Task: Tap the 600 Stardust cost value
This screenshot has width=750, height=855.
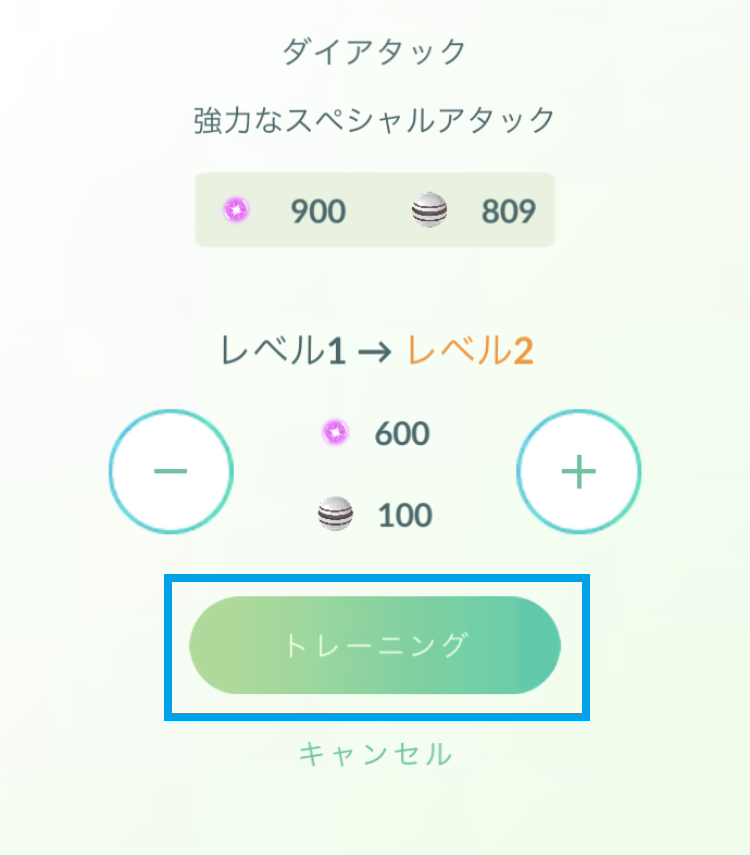Action: point(400,433)
